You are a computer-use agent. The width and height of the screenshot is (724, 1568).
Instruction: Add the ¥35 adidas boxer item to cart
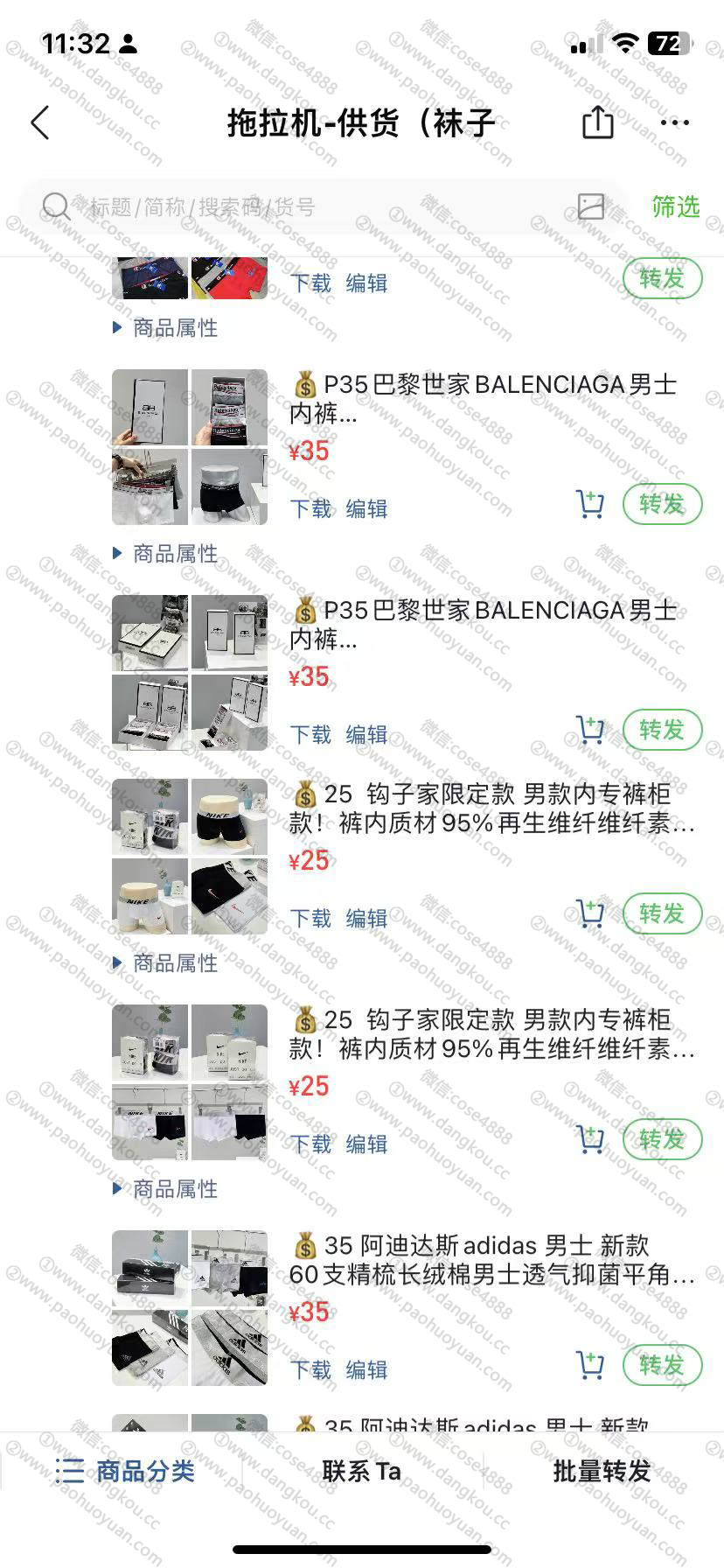(590, 1365)
